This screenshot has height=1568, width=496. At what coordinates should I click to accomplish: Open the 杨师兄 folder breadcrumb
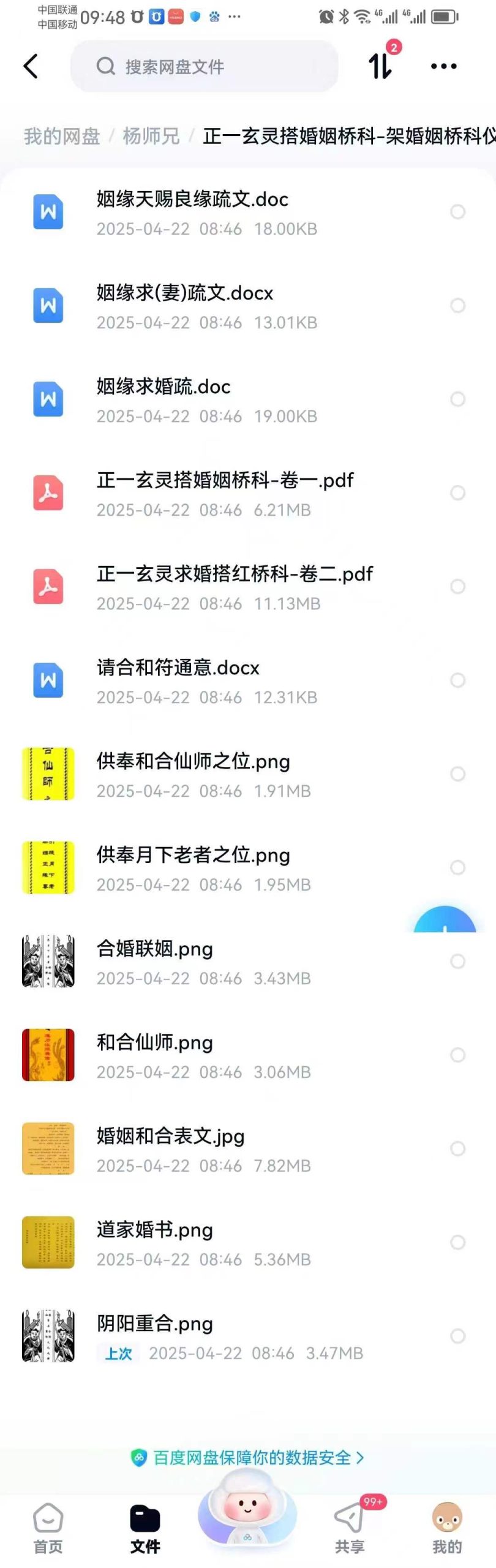coord(151,136)
